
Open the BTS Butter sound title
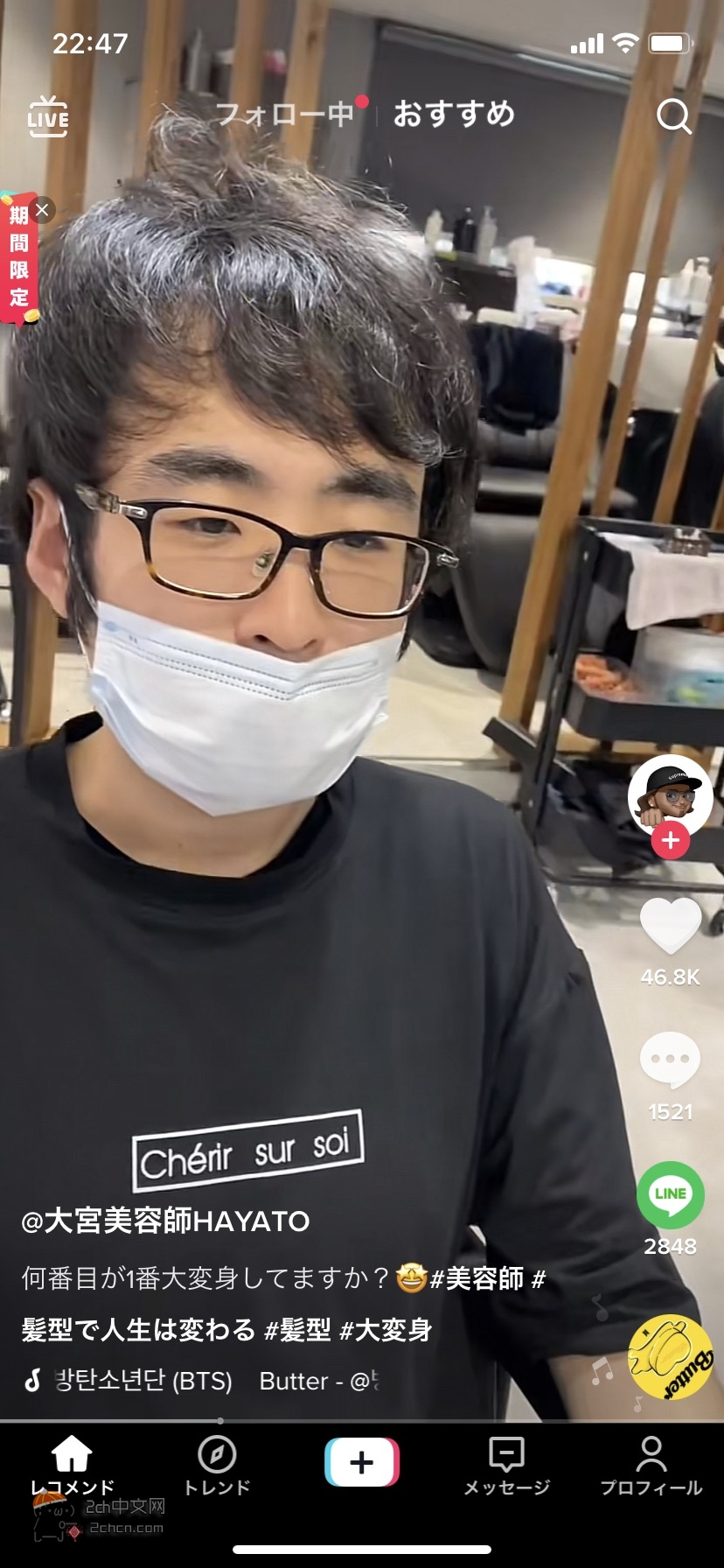point(216,1381)
